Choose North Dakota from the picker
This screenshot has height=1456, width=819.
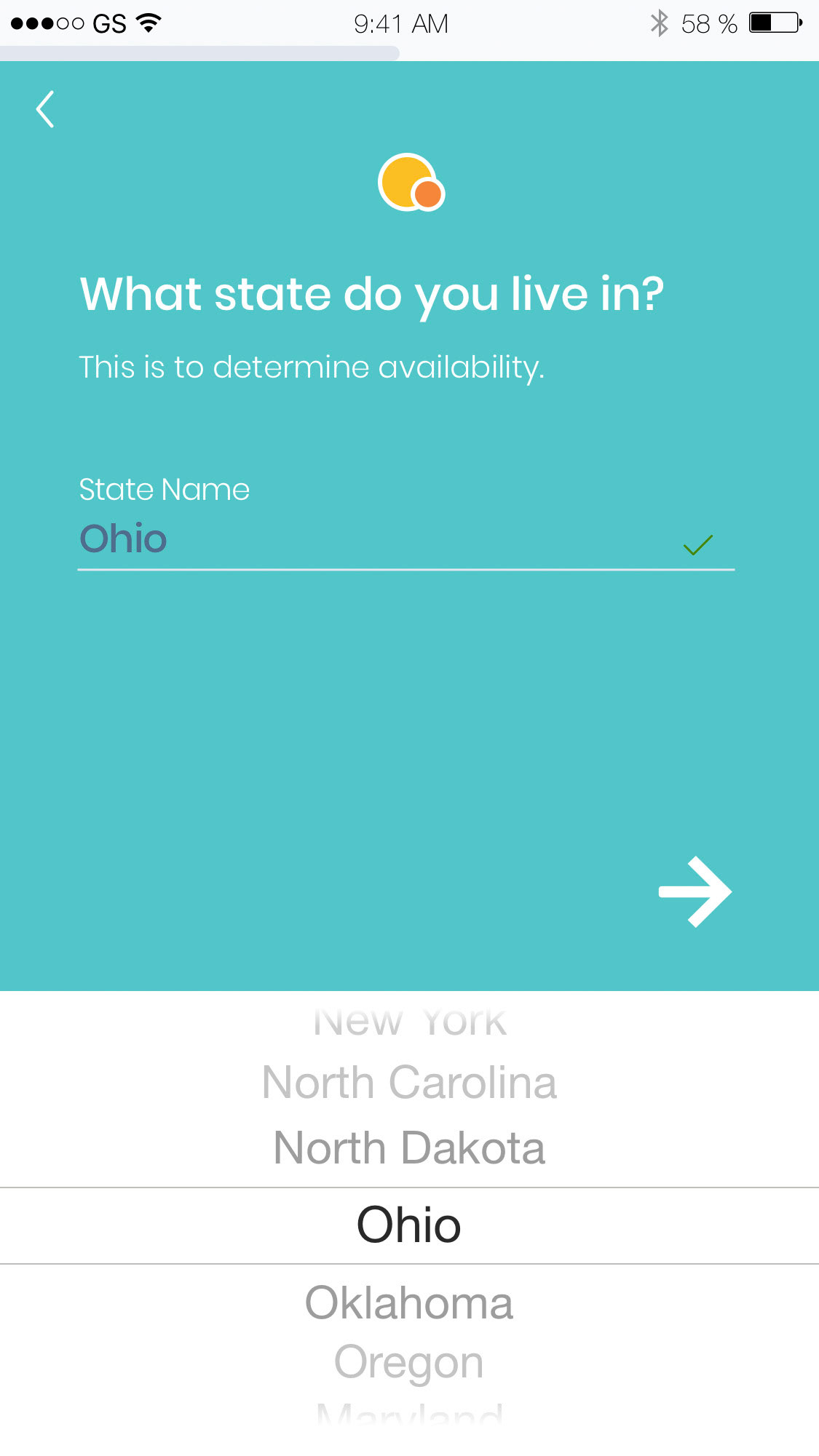[409, 1148]
